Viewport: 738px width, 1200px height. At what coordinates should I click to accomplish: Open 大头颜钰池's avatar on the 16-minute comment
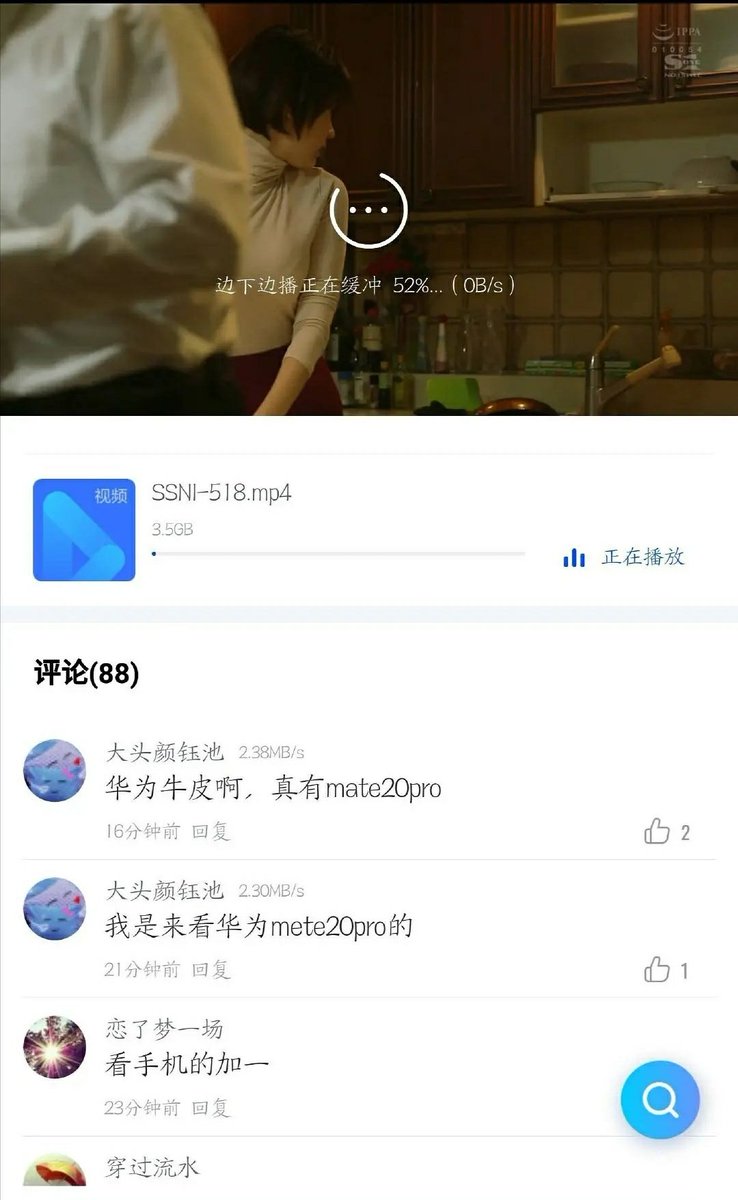pyautogui.click(x=54, y=771)
